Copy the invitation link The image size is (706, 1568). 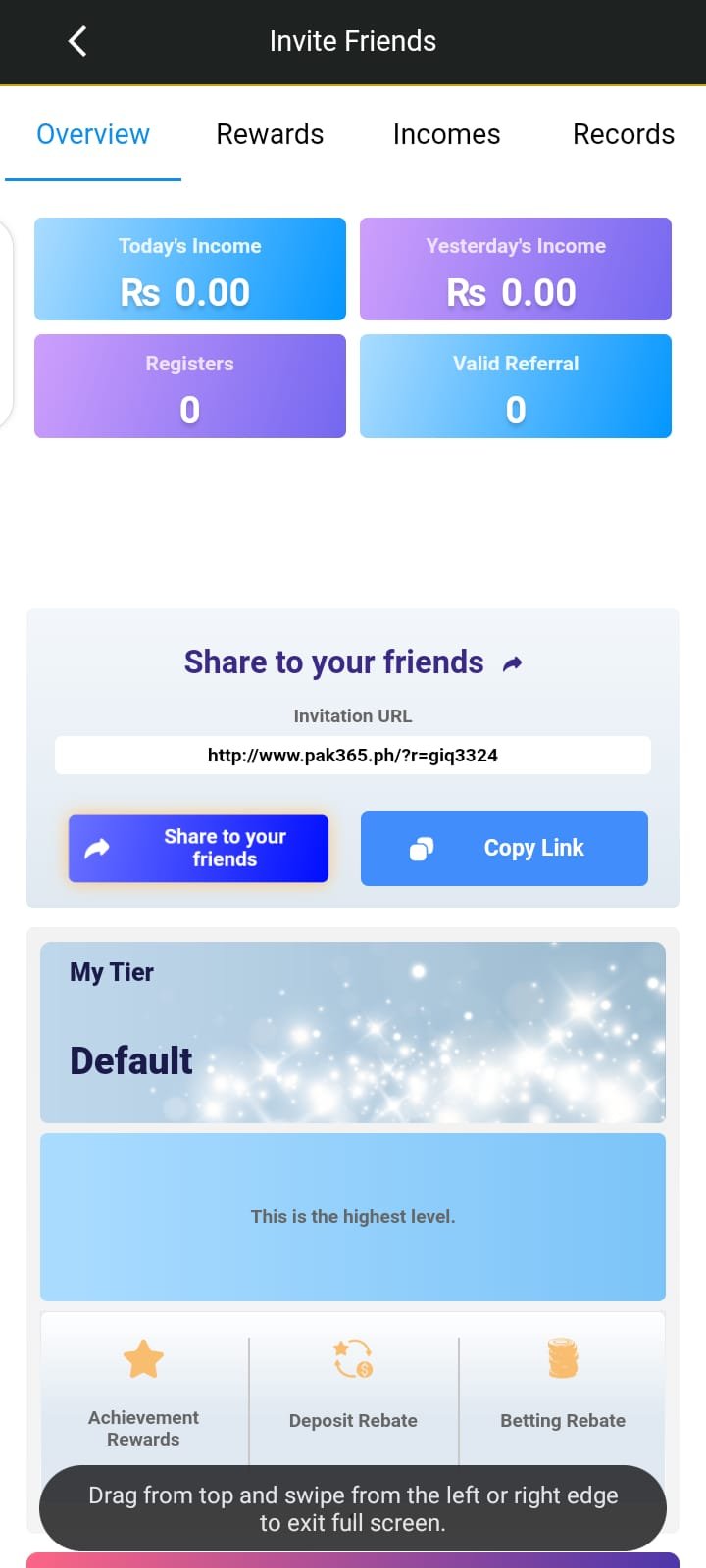pyautogui.click(x=504, y=848)
